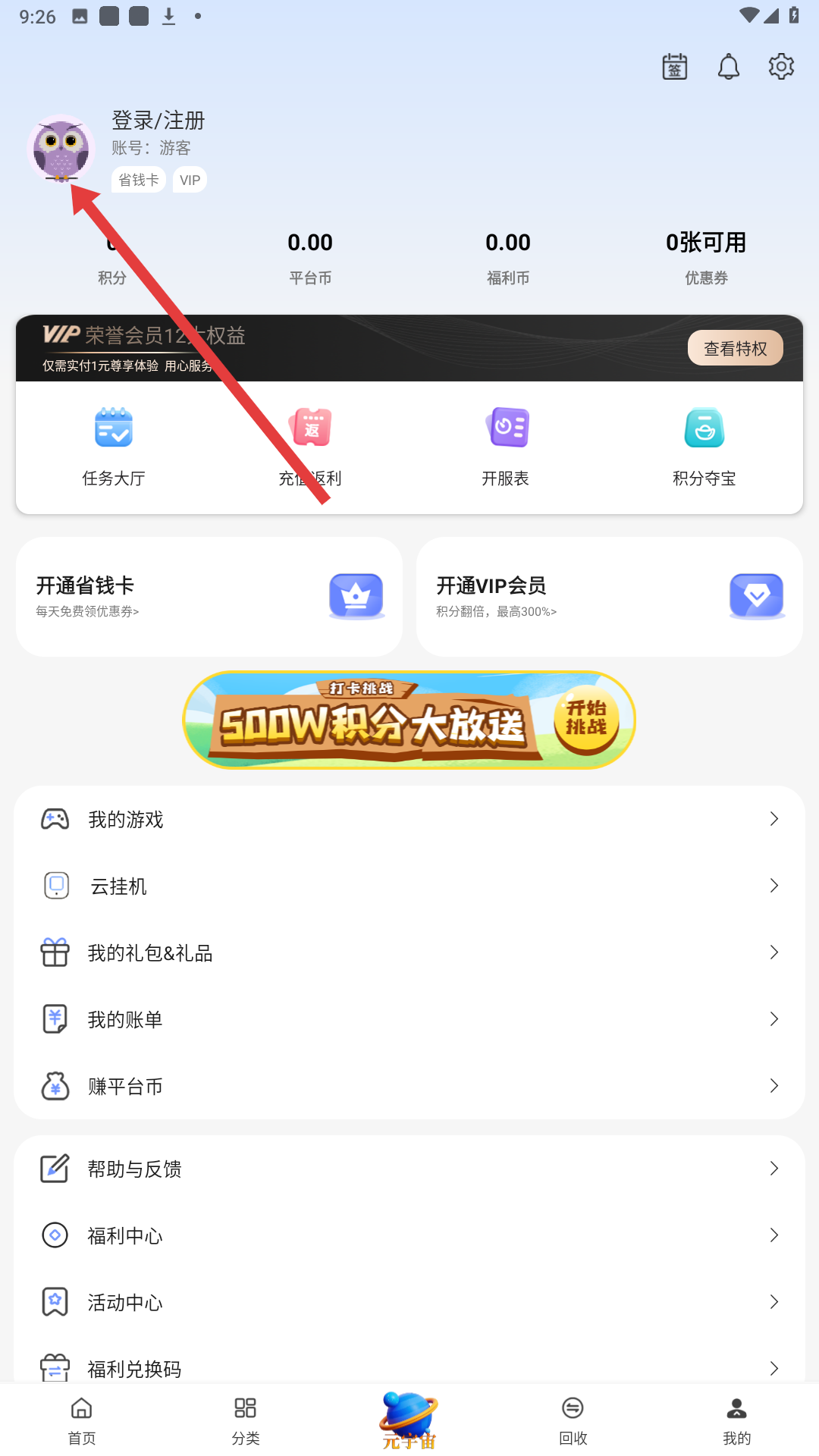Screen dimensions: 819x1456
Task: Tap the 500W积分大放送 challenge banner
Action: [409, 720]
